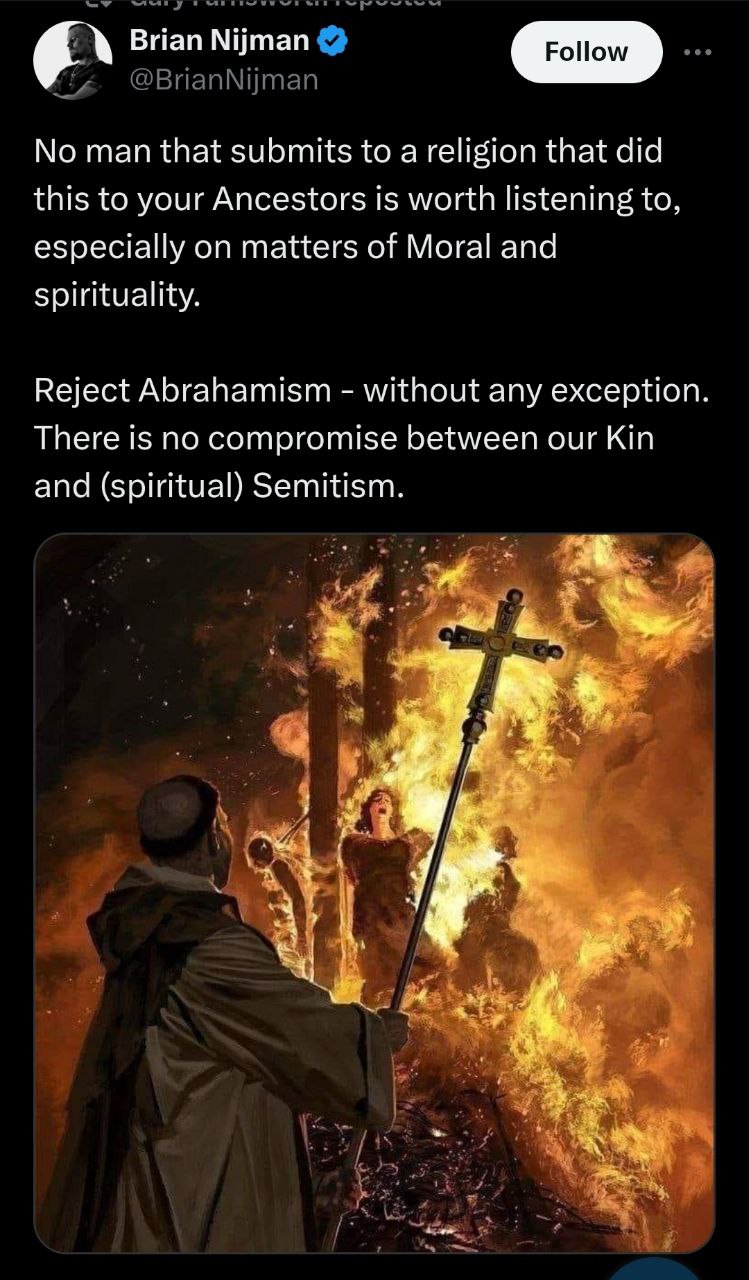Open Brian Nijman's profile picture
This screenshot has width=749, height=1280.
coord(72,61)
